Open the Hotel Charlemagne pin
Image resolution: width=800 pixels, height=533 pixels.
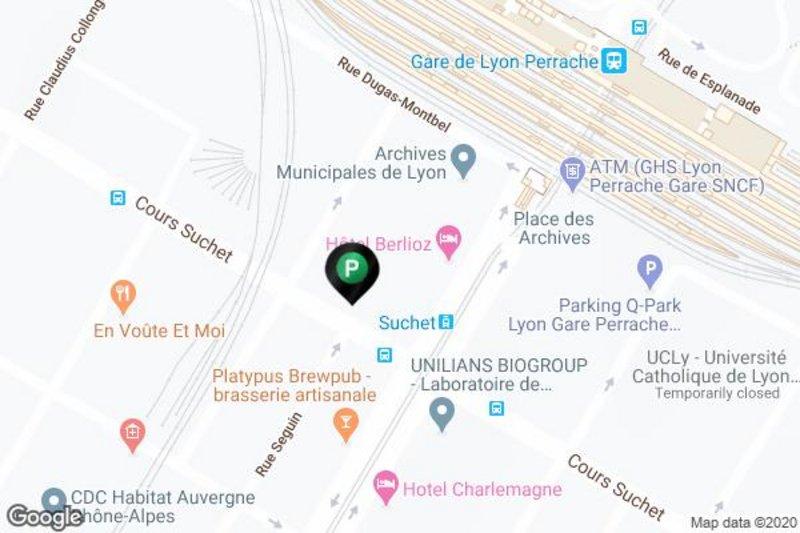coord(385,489)
